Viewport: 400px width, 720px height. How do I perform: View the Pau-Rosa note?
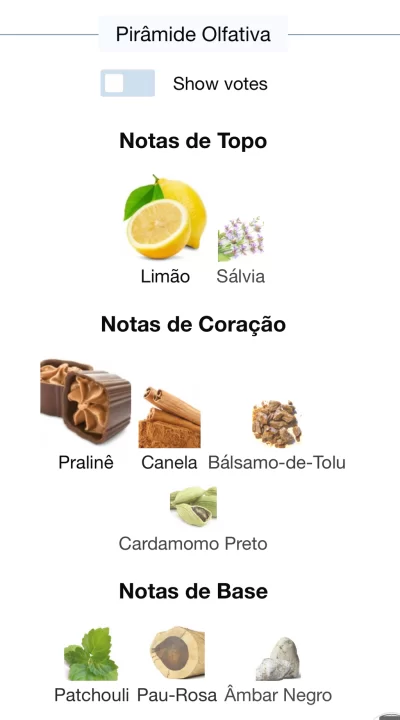[177, 665]
